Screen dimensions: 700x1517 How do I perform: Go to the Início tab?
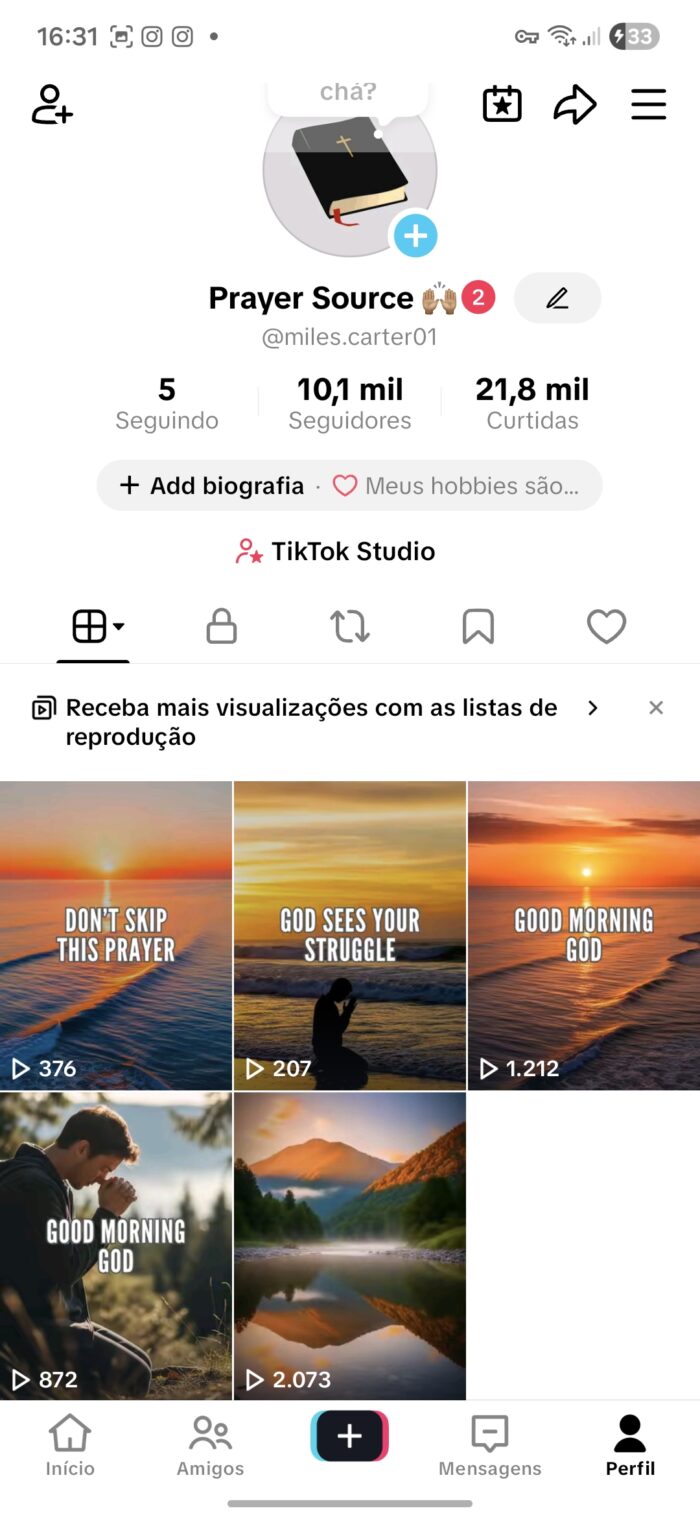click(70, 1446)
